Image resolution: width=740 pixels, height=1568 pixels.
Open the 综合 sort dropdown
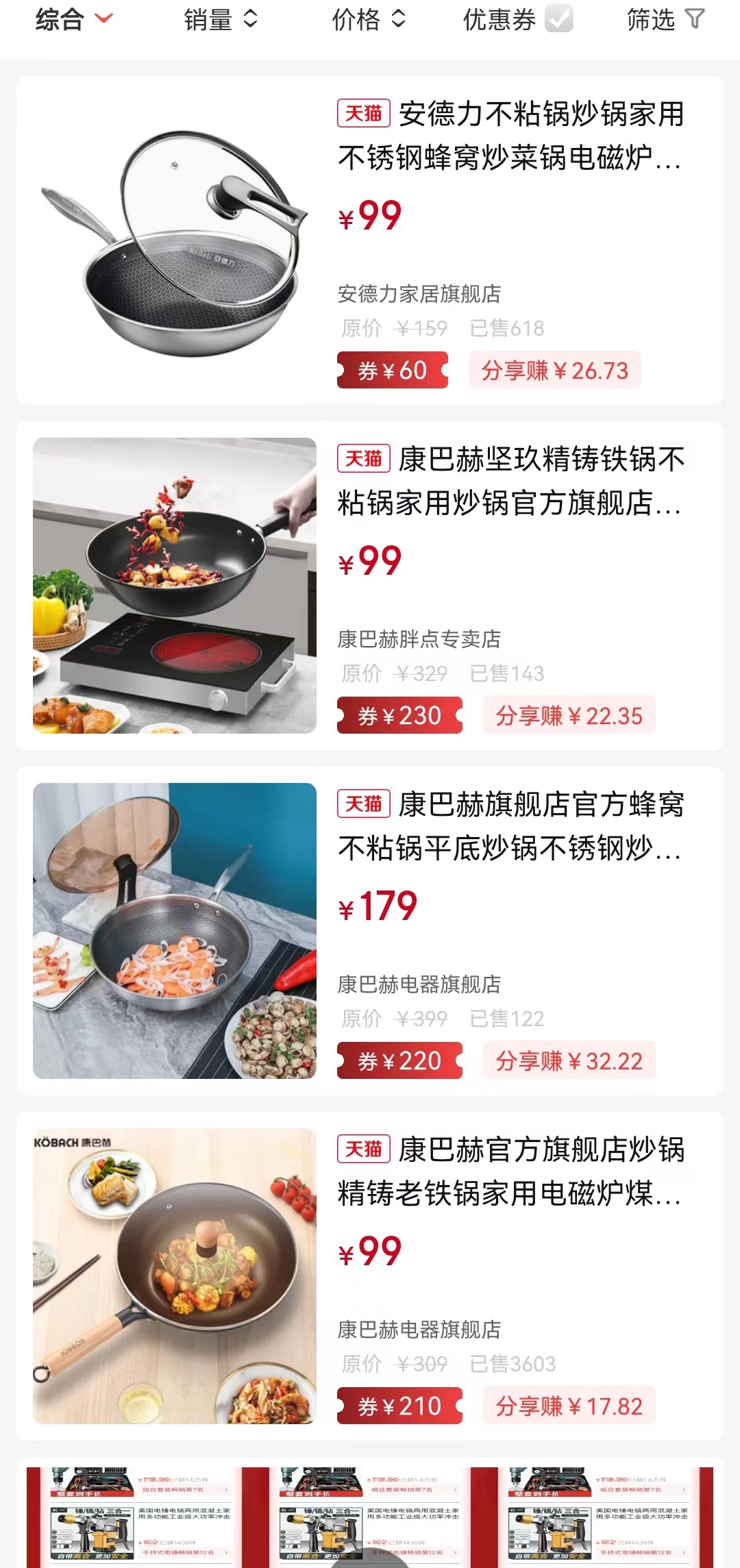pos(73,19)
